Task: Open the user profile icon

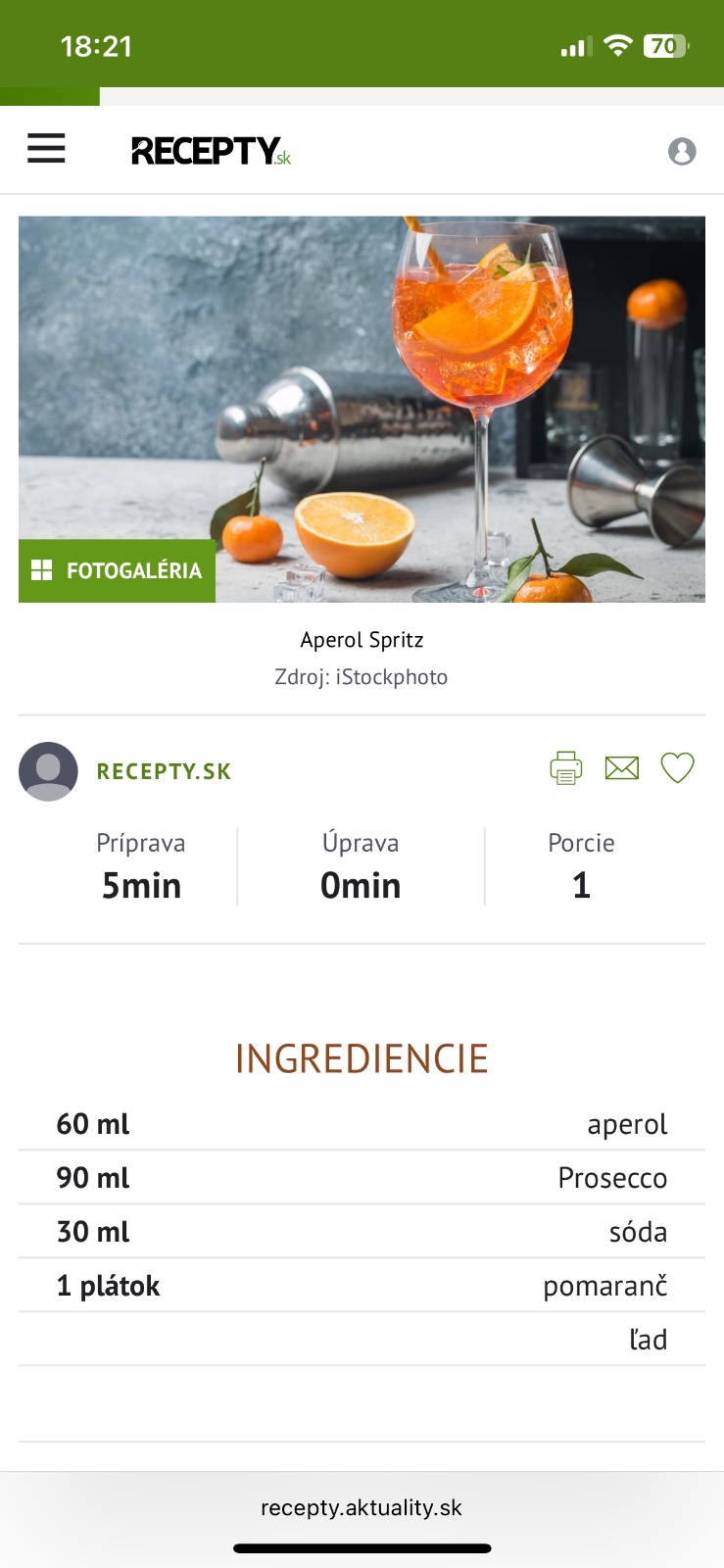Action: (x=682, y=151)
